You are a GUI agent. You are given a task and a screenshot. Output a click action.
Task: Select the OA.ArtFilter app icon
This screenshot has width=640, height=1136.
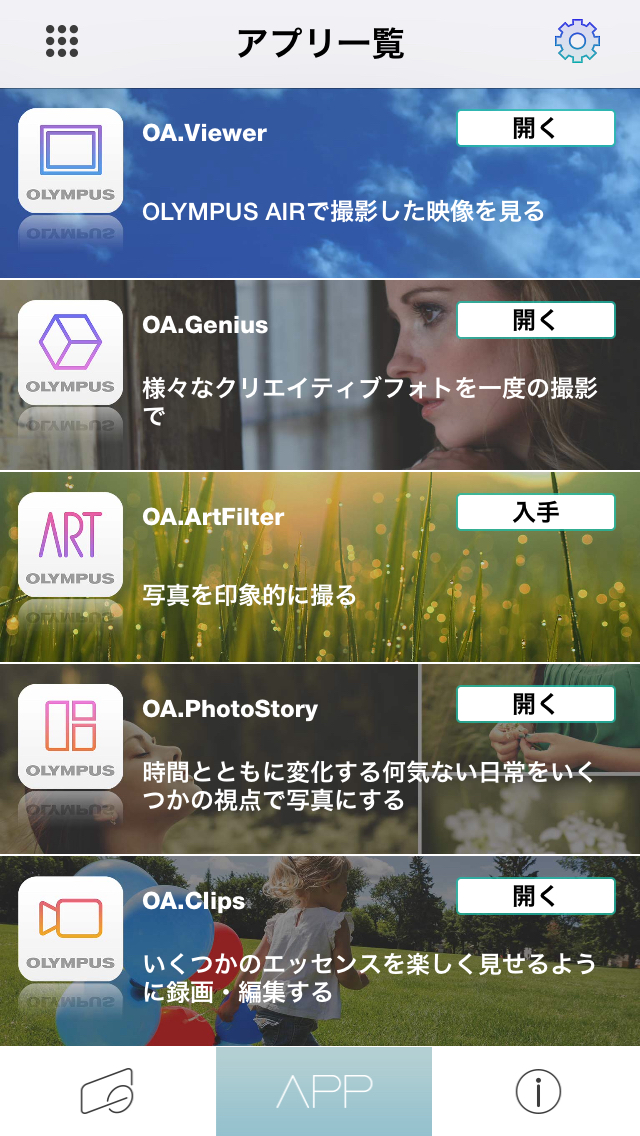coord(70,545)
